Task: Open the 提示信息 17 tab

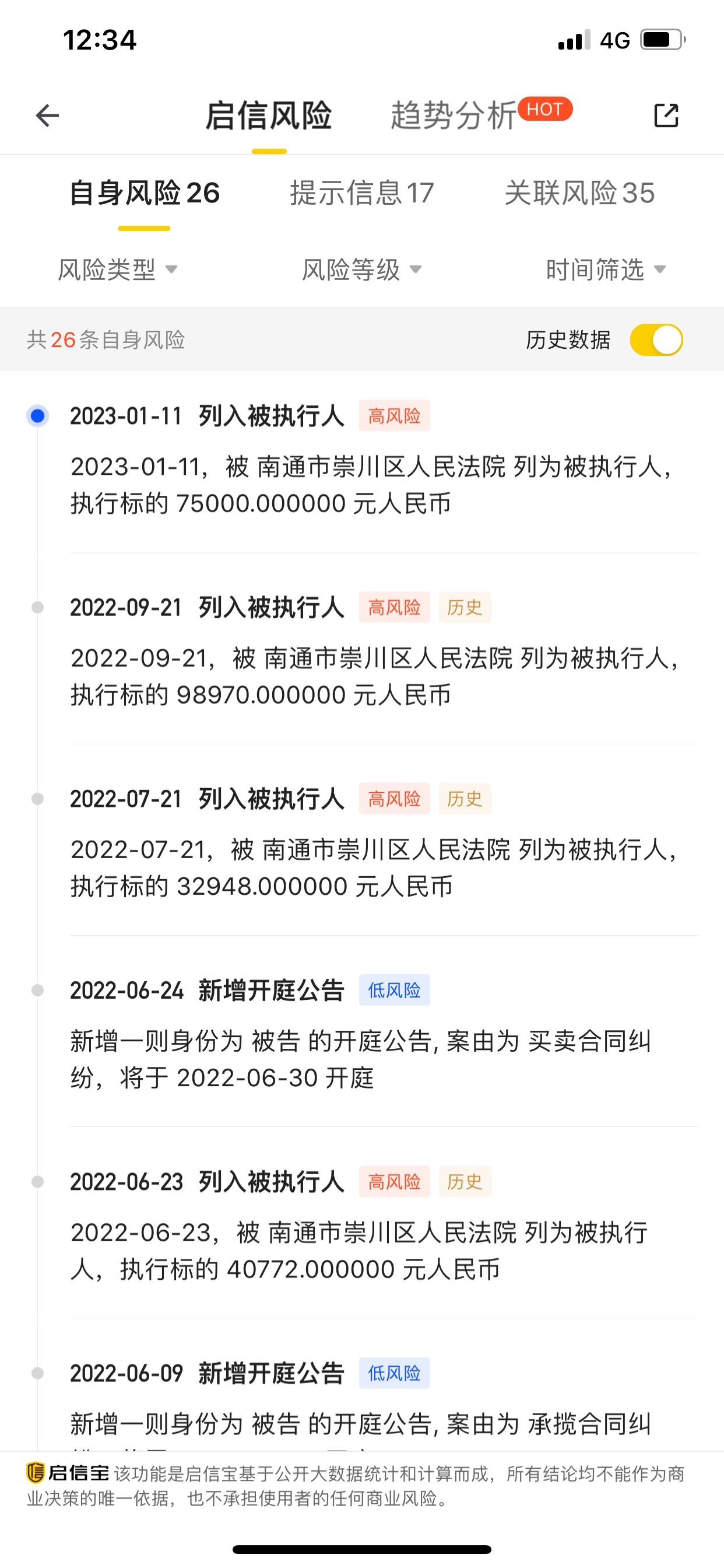Action: 362,194
